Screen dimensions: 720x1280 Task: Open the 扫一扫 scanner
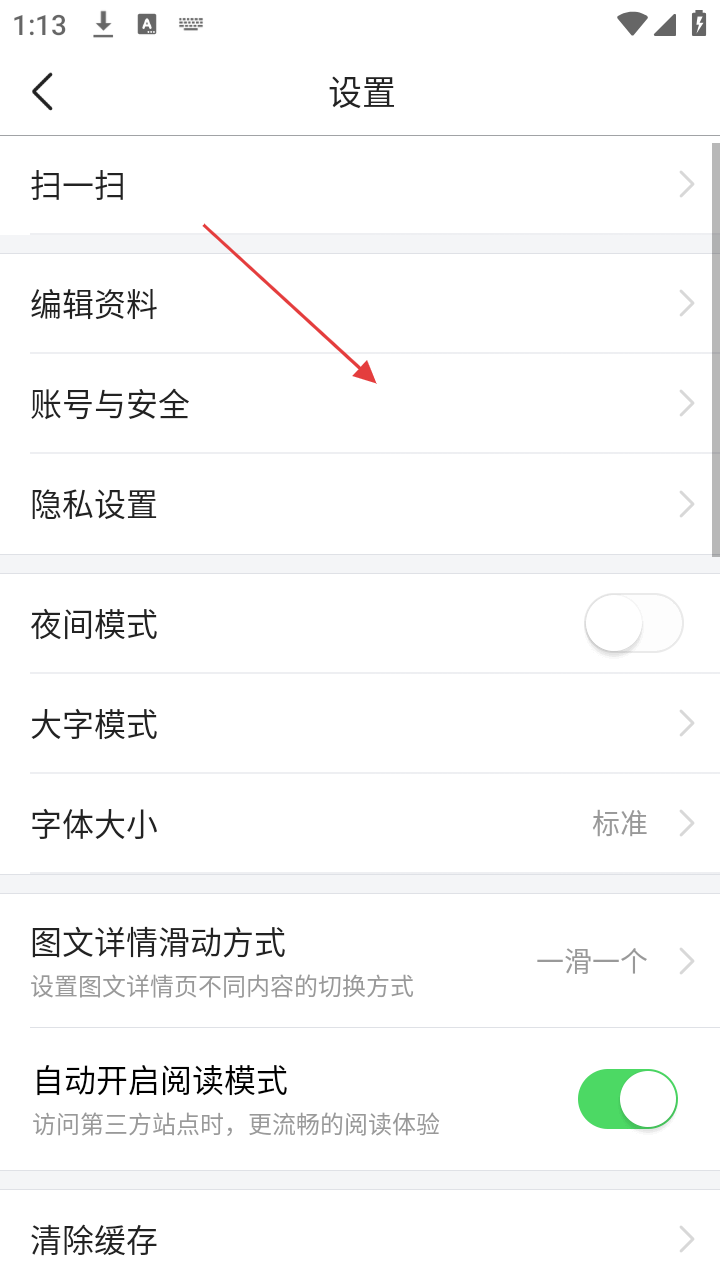[x=360, y=186]
